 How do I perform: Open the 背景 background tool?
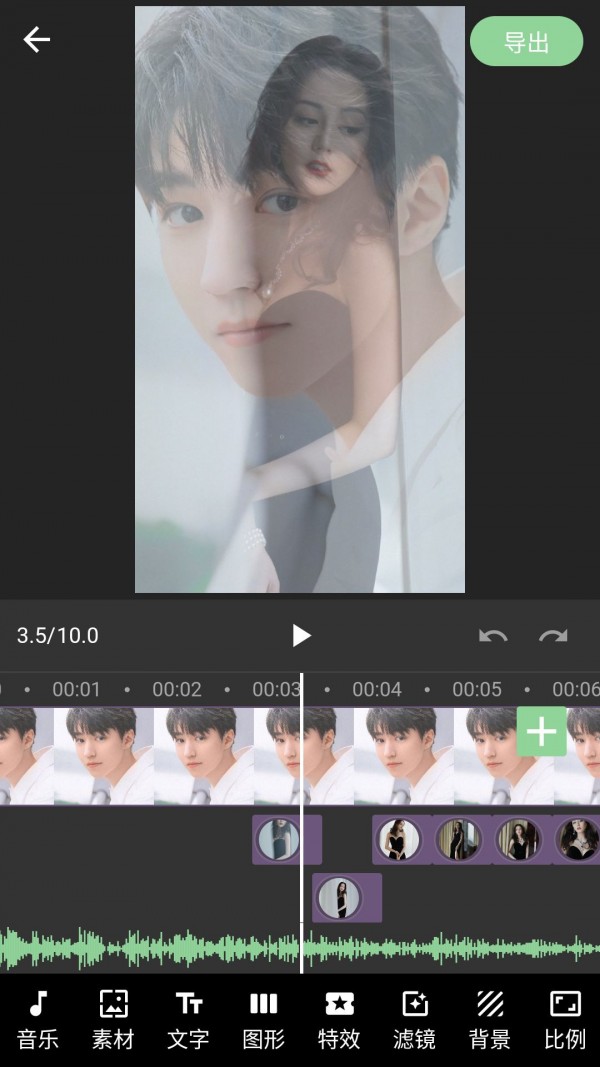(490, 1020)
